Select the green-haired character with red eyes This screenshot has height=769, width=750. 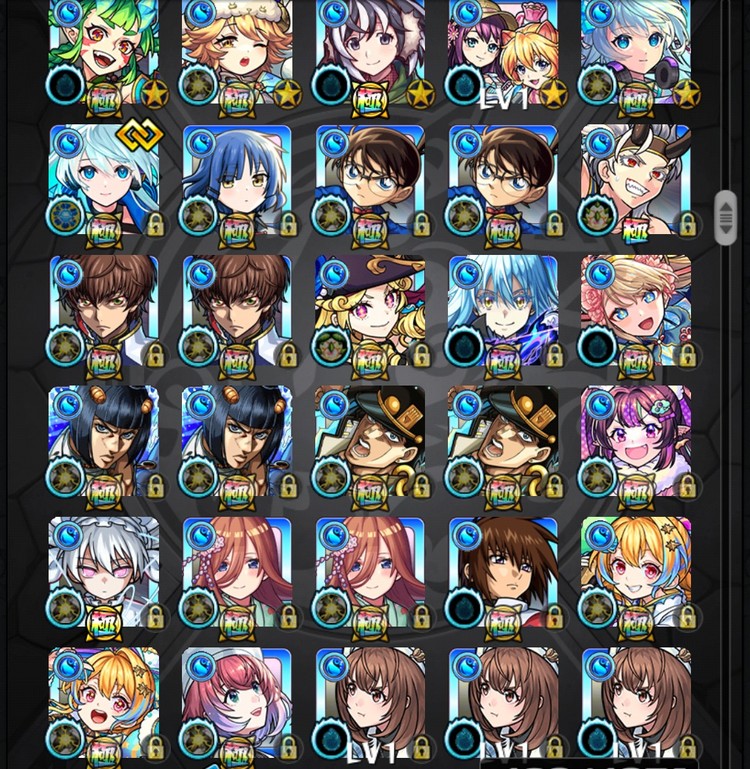(x=104, y=50)
